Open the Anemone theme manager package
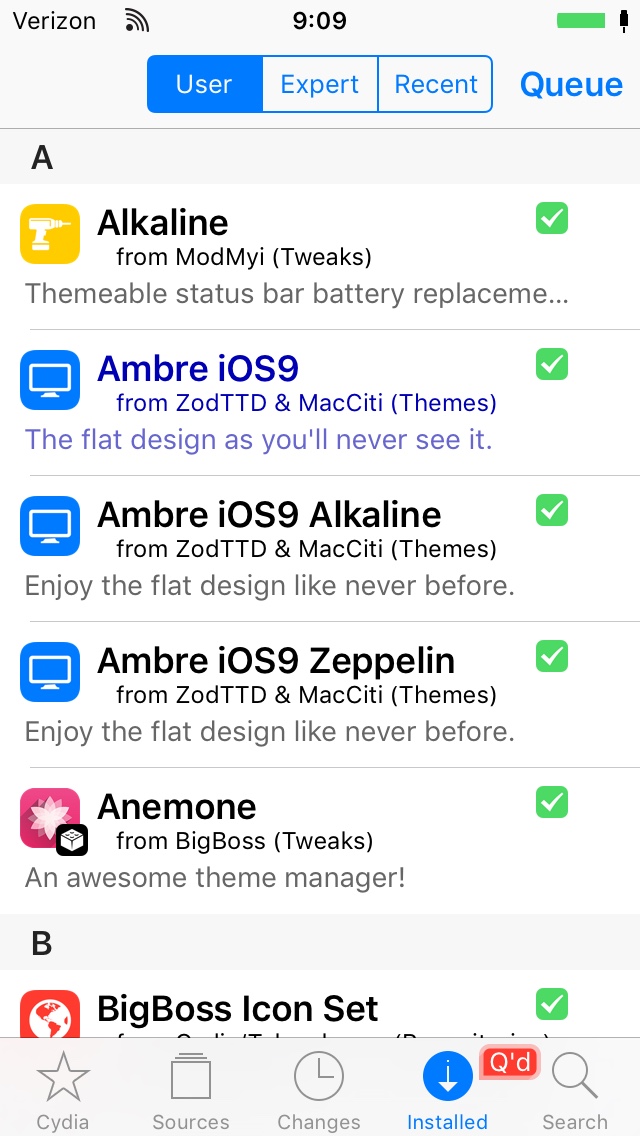This screenshot has height=1136, width=640. [300, 840]
